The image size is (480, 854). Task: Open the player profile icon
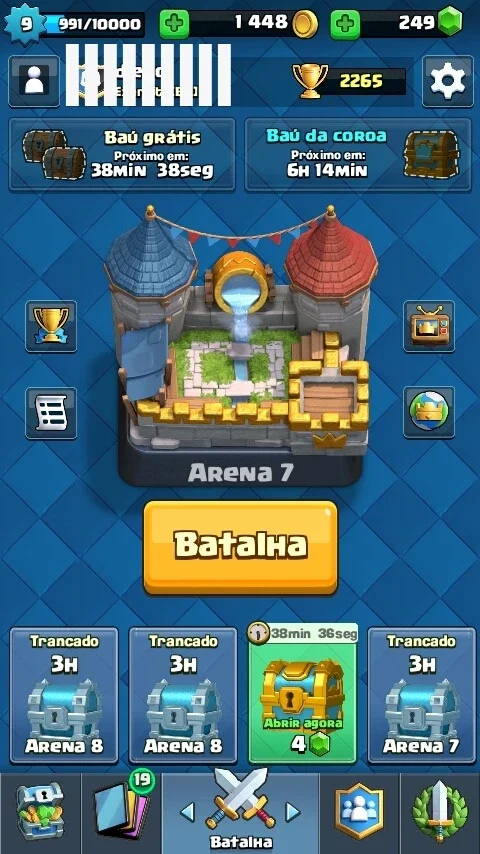[x=34, y=81]
